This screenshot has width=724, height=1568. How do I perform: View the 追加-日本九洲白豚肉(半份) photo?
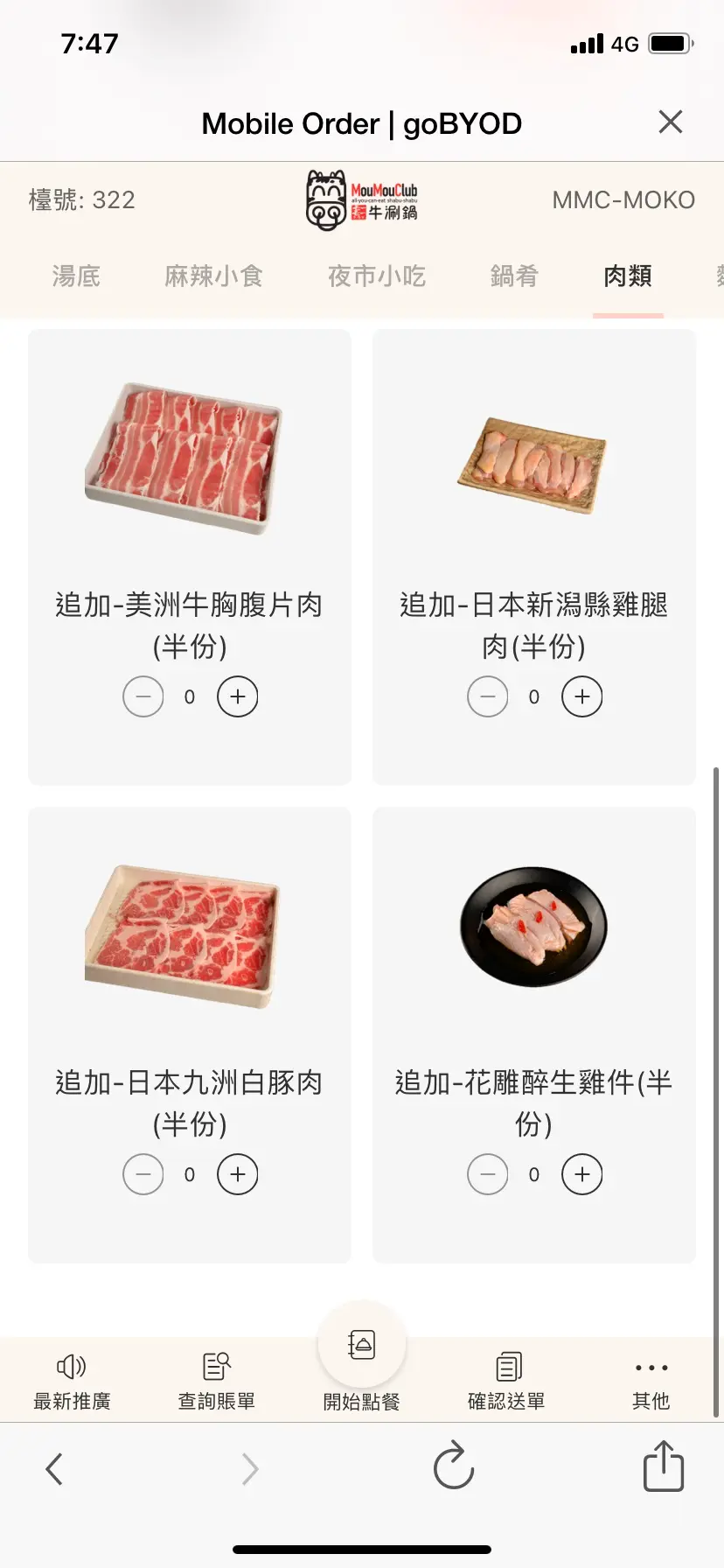click(183, 936)
